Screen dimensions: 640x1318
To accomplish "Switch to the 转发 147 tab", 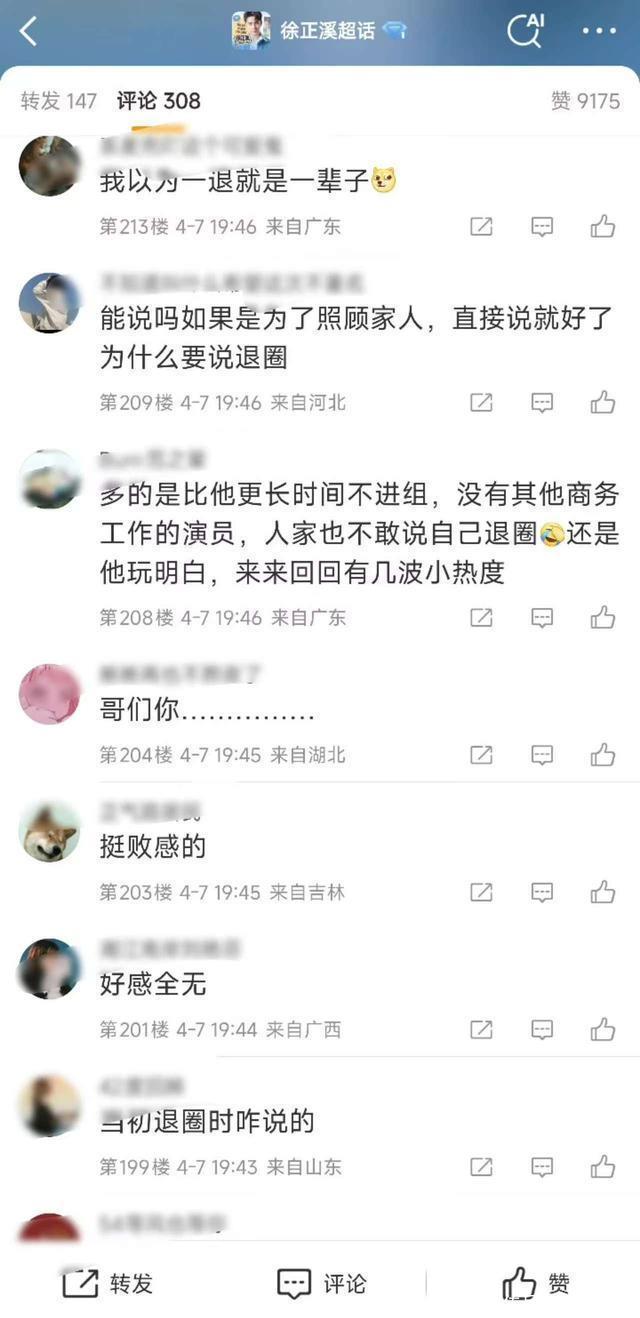I will click(59, 101).
